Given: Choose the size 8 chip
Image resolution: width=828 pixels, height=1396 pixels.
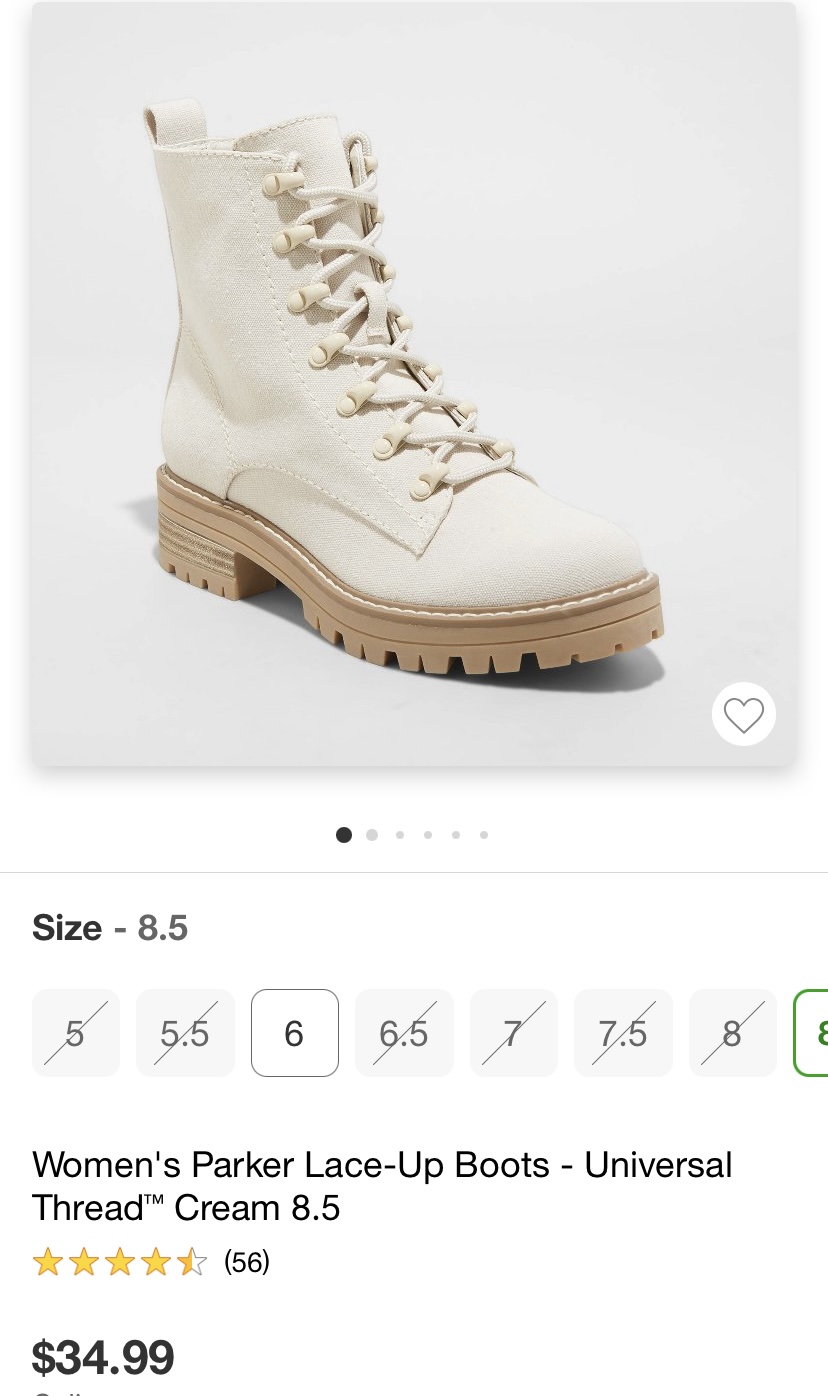Looking at the screenshot, I should coord(732,1033).
